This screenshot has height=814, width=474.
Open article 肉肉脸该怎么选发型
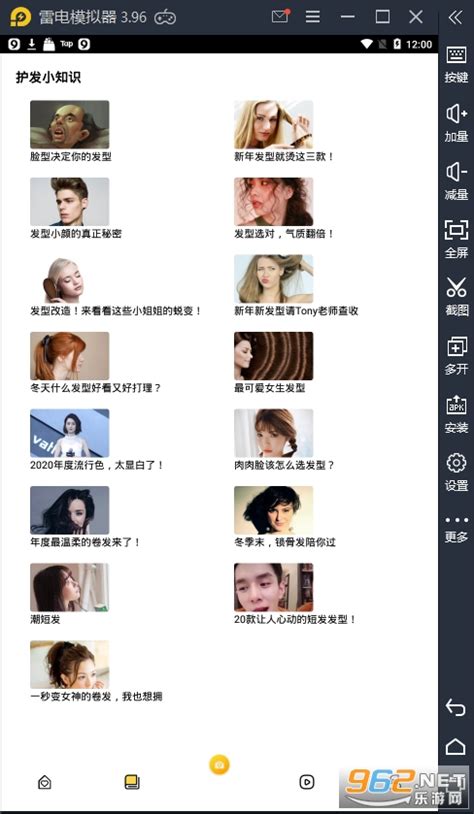[x=283, y=440]
